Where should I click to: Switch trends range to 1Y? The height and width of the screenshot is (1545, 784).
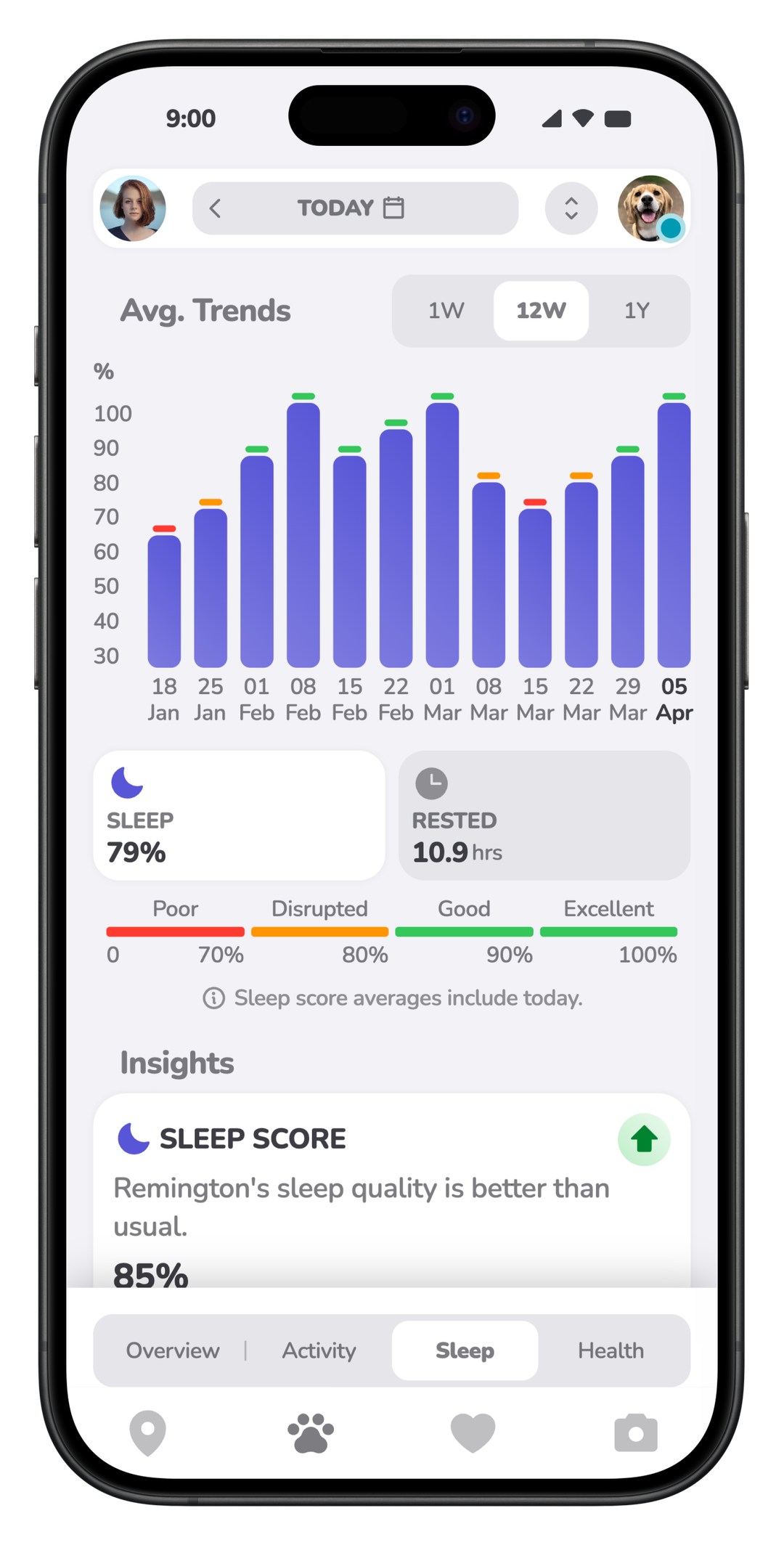pos(637,311)
